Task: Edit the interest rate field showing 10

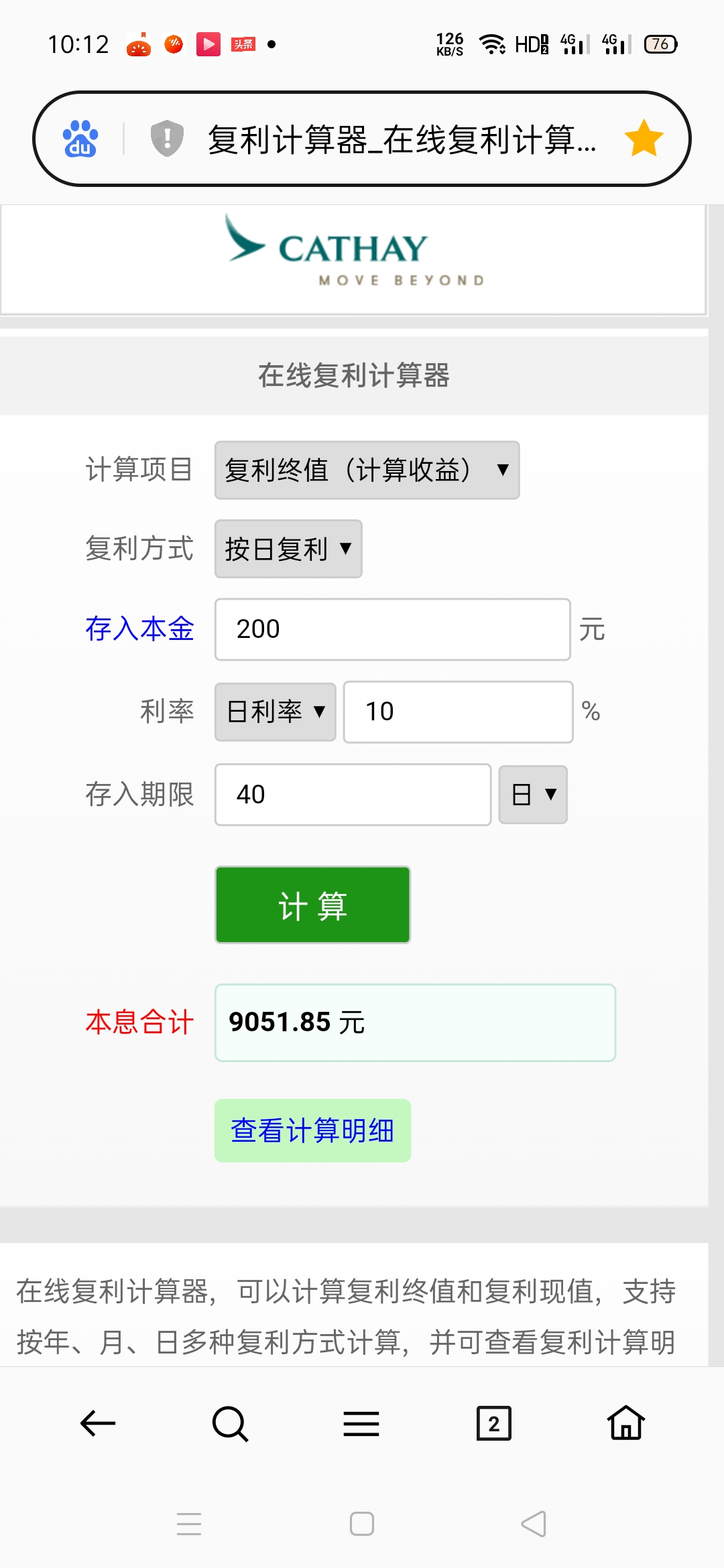Action: tap(458, 712)
